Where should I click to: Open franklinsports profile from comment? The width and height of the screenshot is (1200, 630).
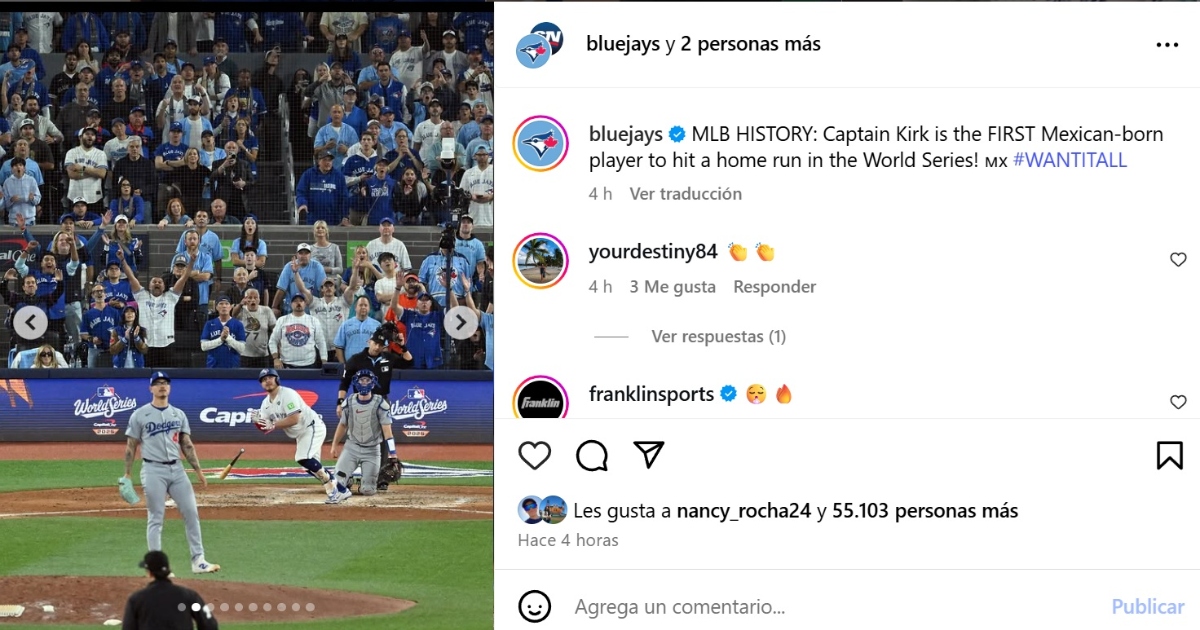tap(651, 394)
